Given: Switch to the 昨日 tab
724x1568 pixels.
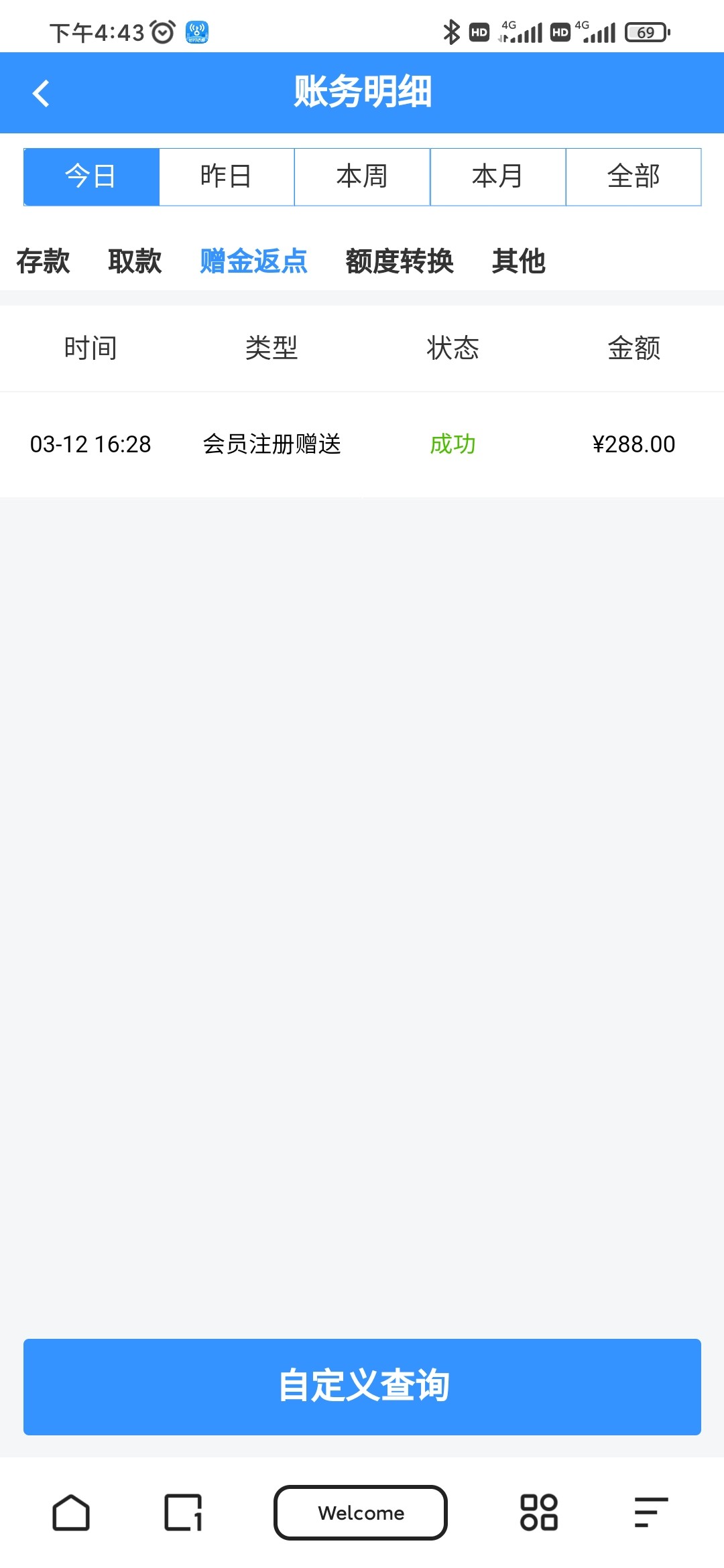Looking at the screenshot, I should click(226, 176).
